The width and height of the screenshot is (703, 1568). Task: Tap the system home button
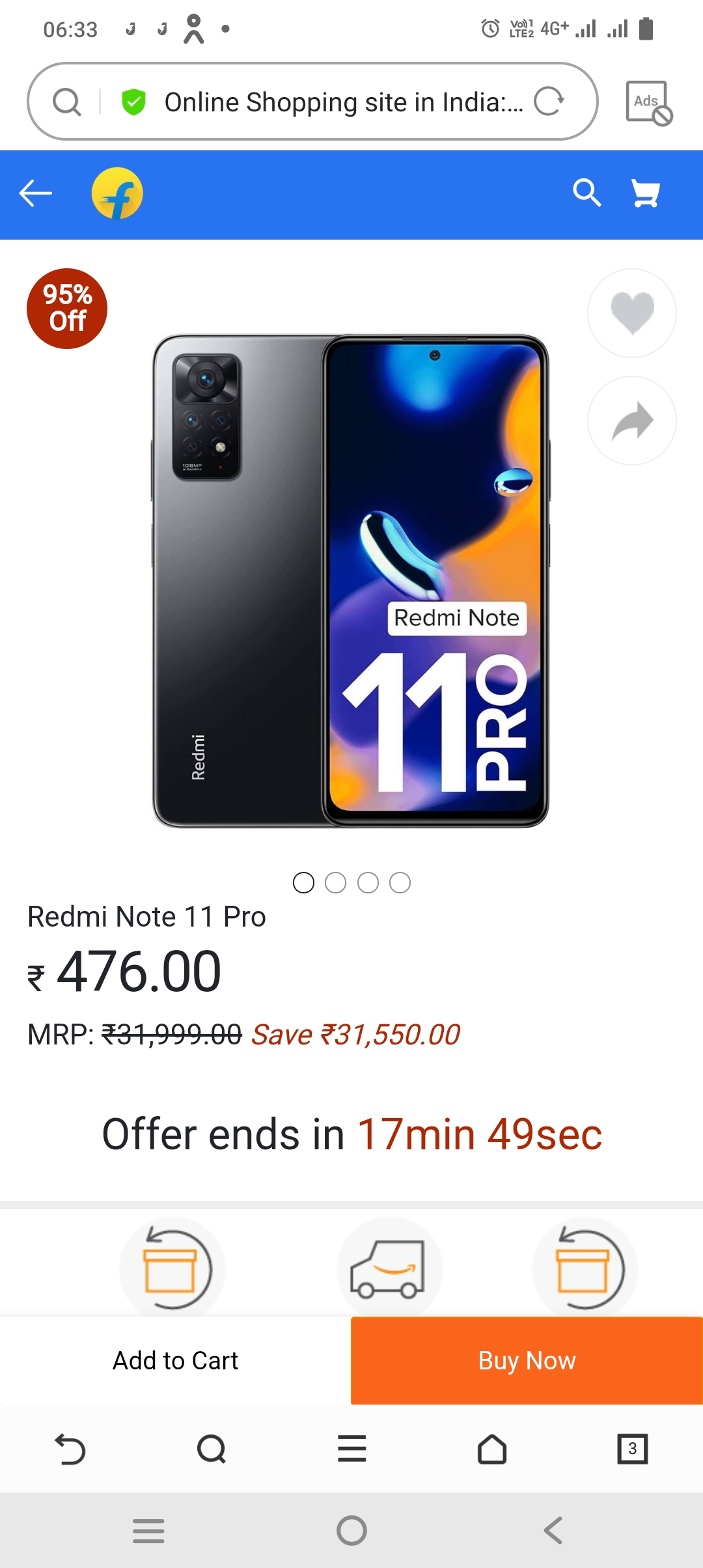pyautogui.click(x=351, y=1531)
